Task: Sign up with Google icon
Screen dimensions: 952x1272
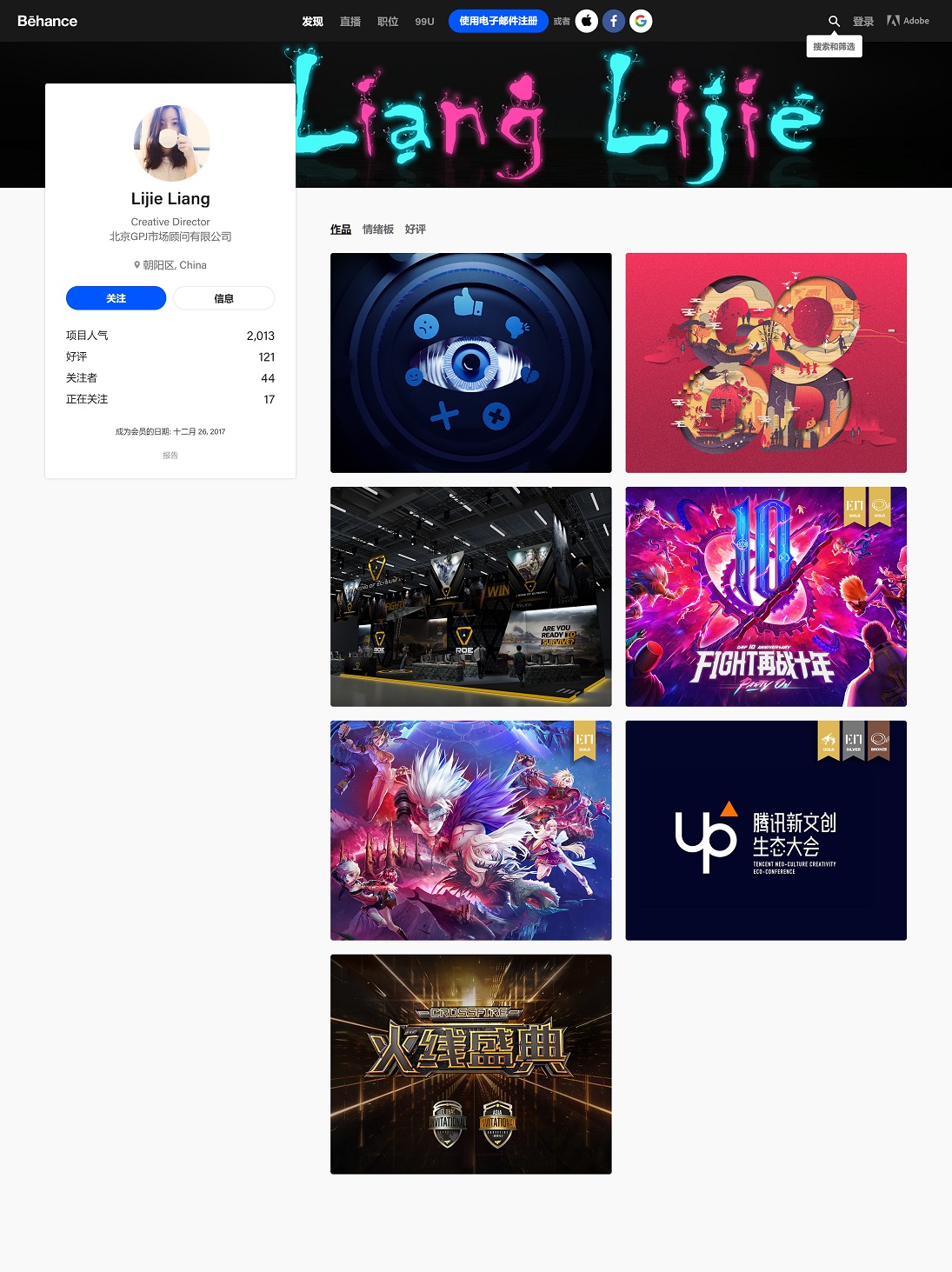Action: (x=641, y=21)
